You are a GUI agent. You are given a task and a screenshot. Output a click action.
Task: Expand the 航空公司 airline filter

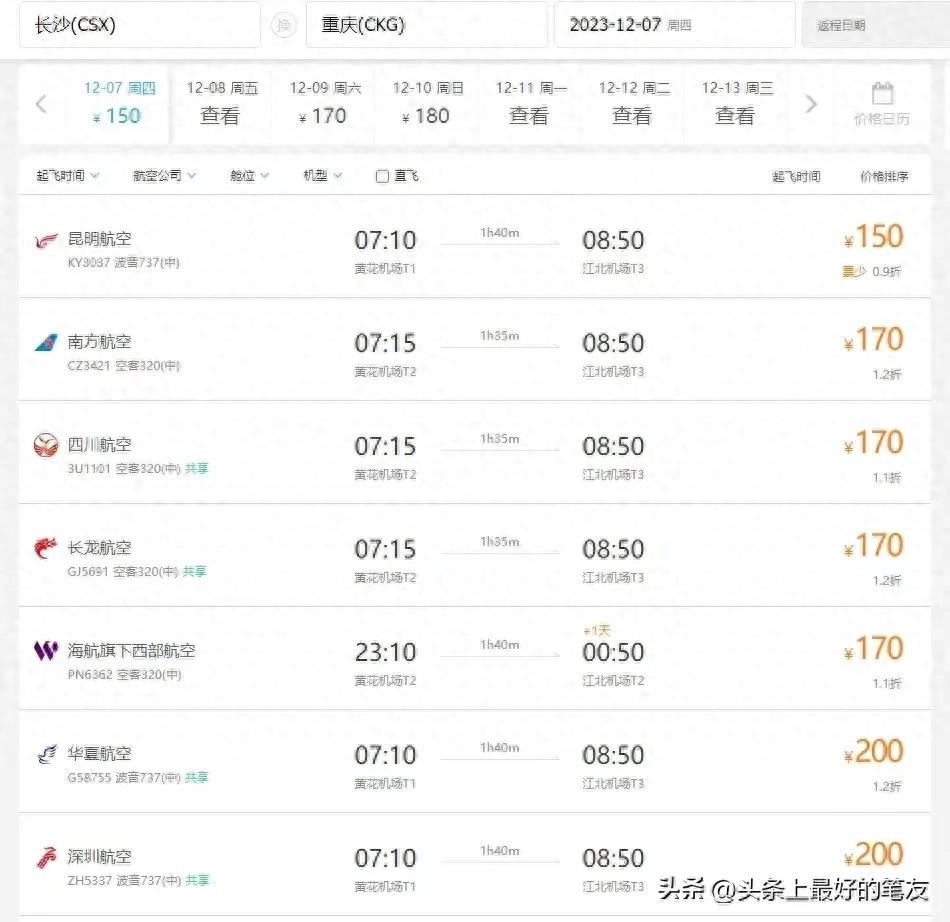pyautogui.click(x=164, y=176)
